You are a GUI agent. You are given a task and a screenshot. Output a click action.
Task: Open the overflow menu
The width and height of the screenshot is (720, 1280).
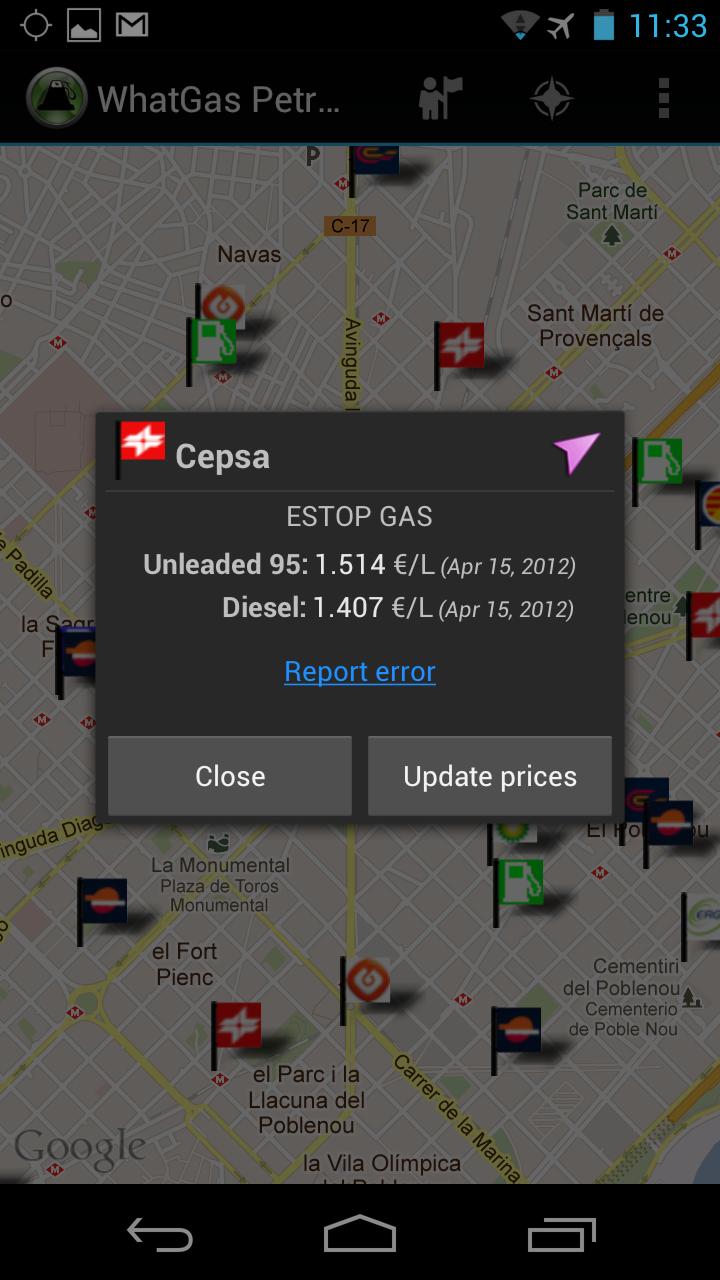[663, 99]
